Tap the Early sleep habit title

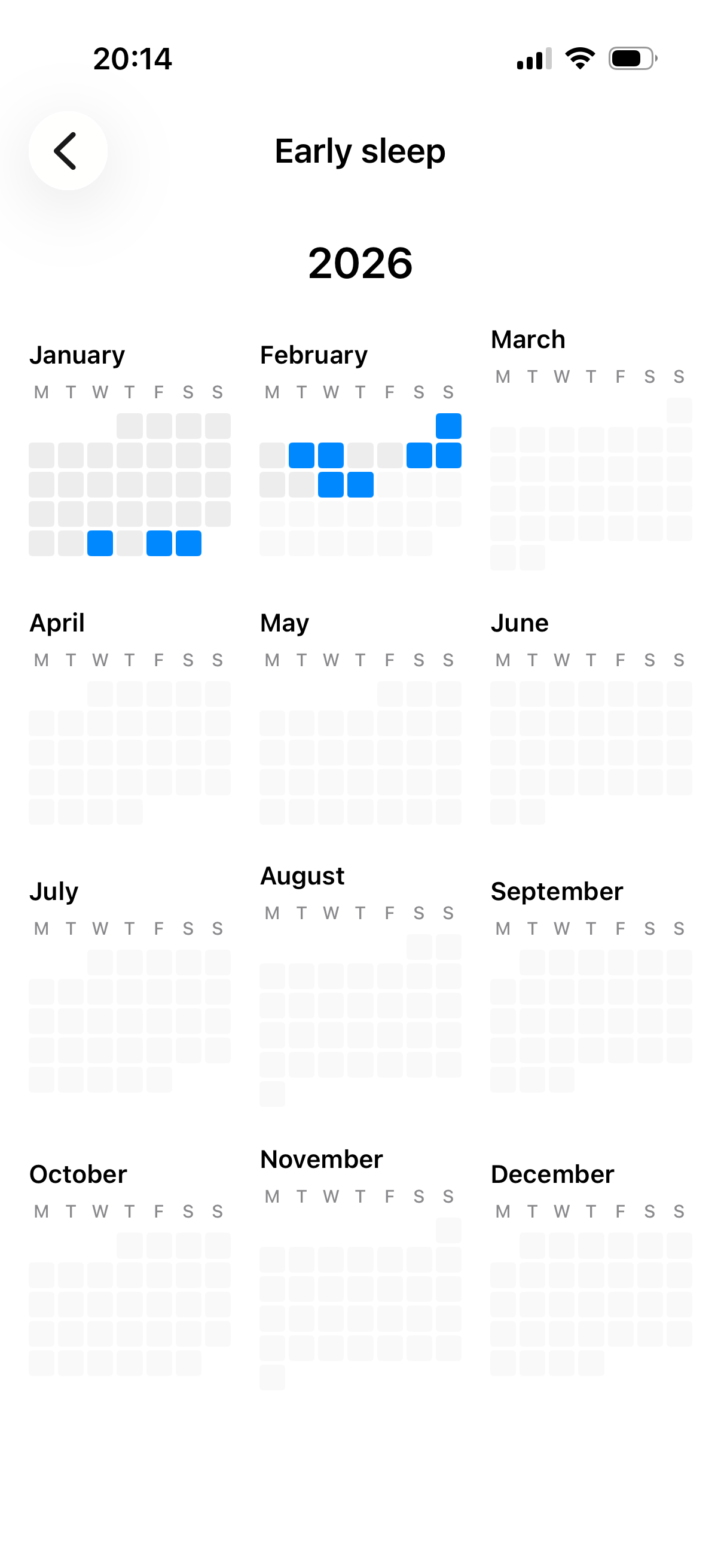click(359, 151)
